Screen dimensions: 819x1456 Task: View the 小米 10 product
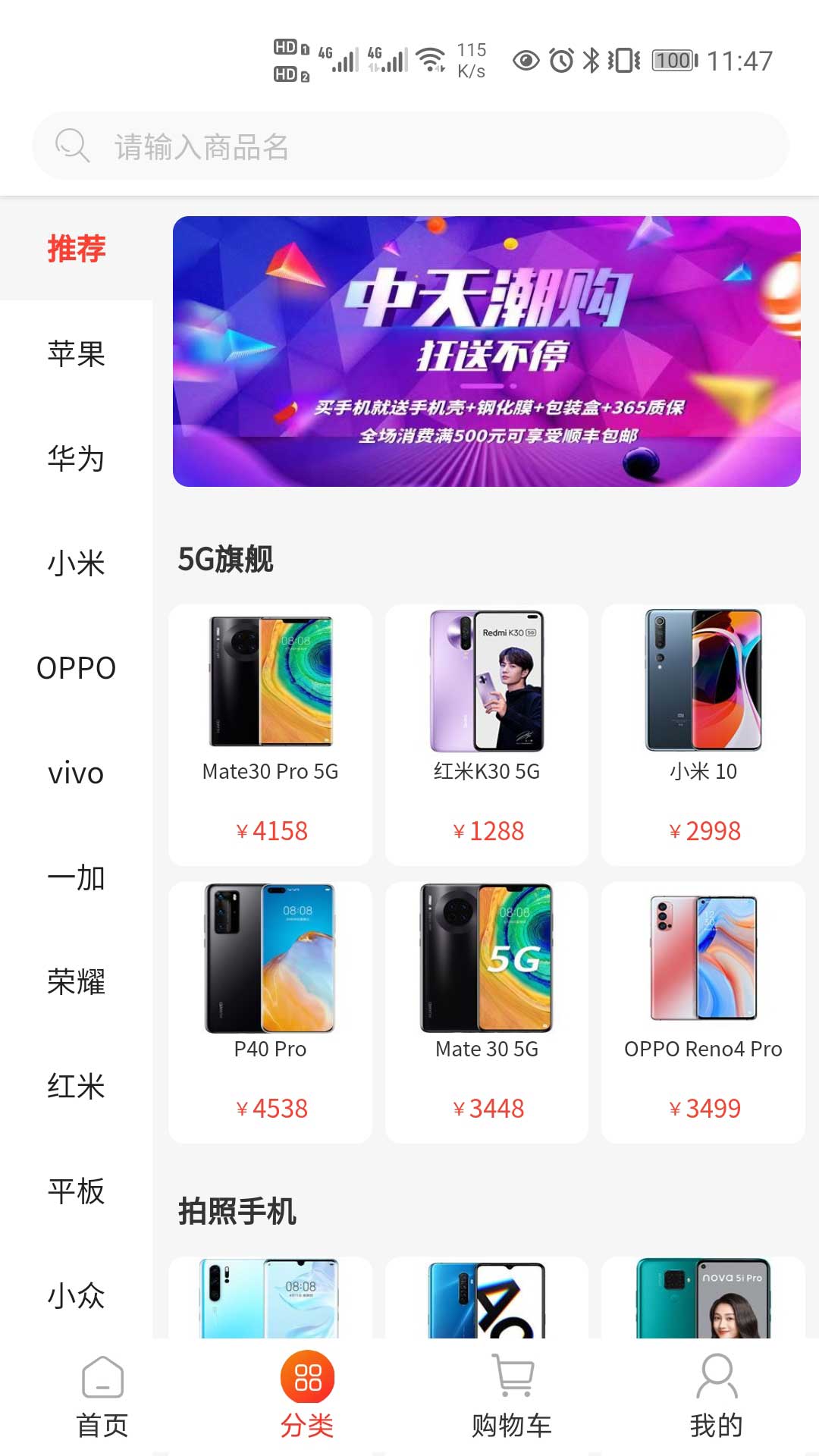coord(703,734)
